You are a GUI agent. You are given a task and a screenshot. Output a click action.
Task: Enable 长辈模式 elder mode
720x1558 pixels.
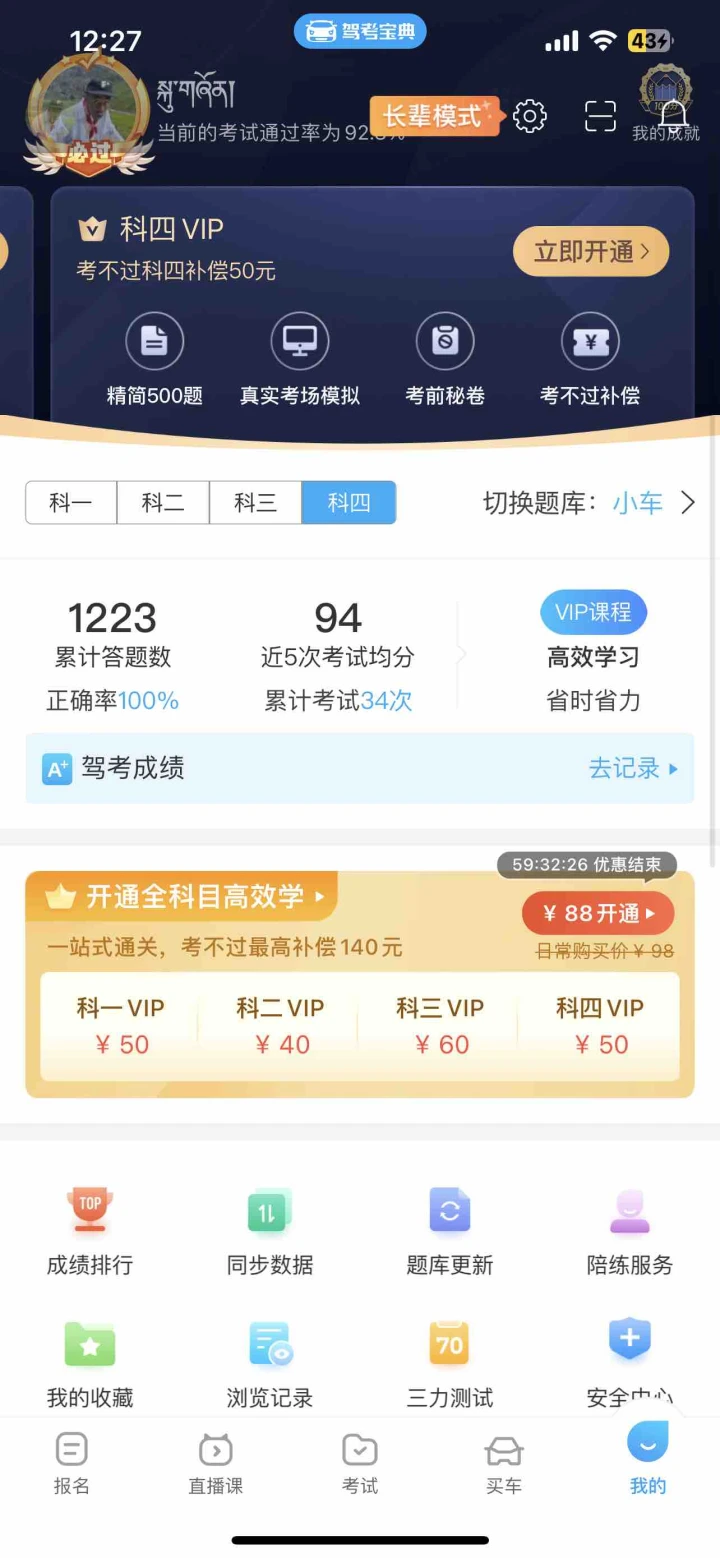click(434, 116)
